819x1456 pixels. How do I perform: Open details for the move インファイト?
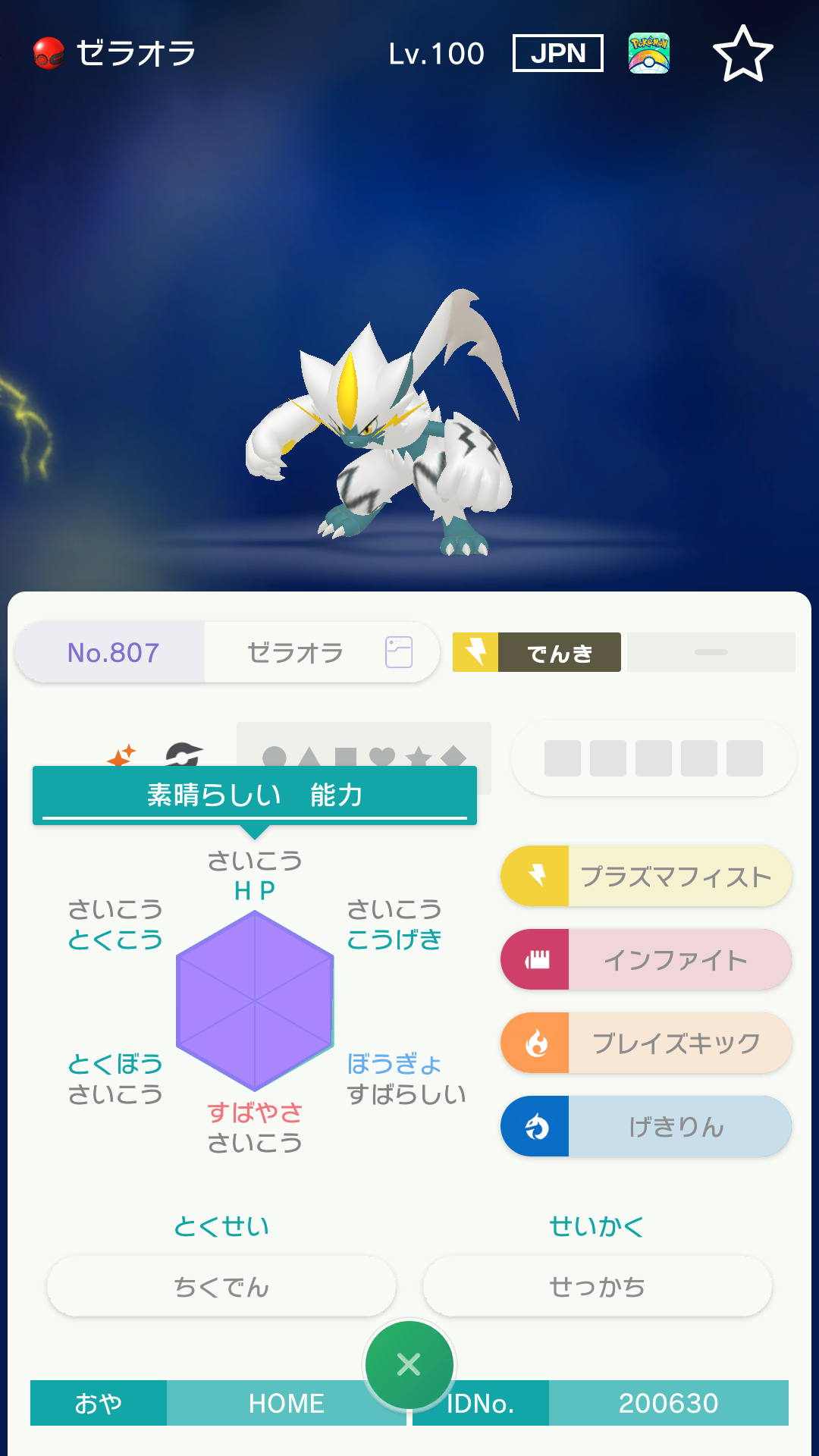[x=646, y=960]
